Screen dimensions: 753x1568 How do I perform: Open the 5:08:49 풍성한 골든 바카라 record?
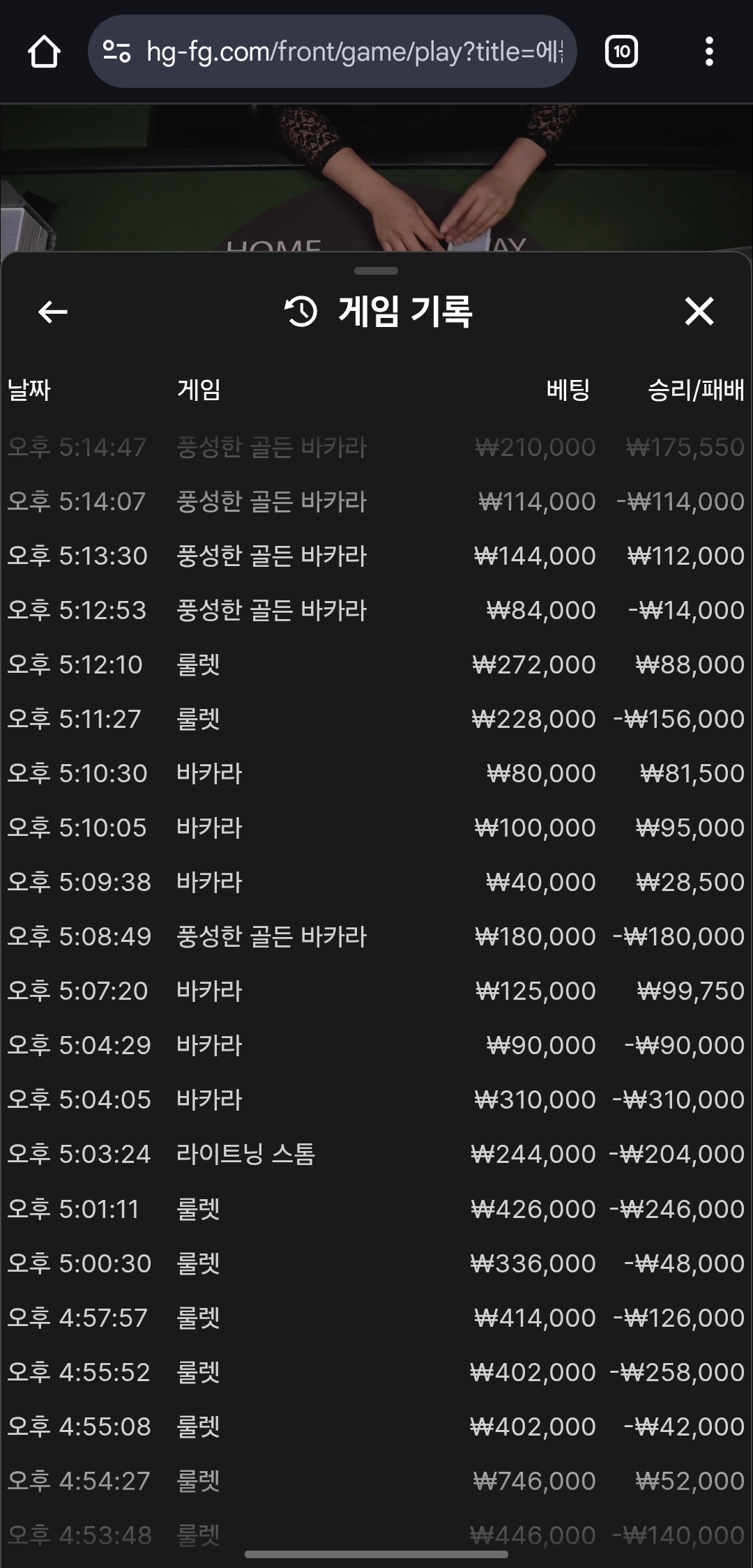pos(376,937)
